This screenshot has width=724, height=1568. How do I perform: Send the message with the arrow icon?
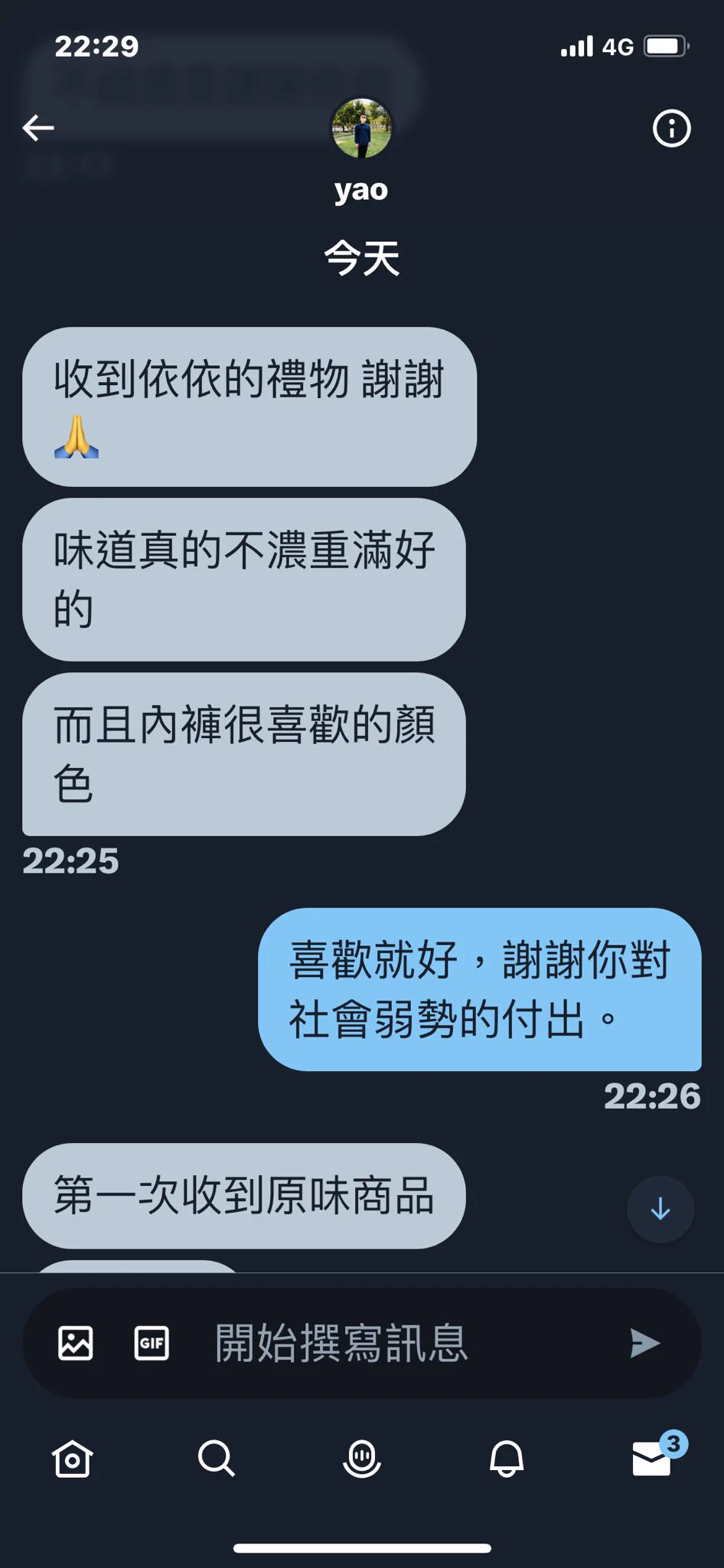[x=644, y=1343]
